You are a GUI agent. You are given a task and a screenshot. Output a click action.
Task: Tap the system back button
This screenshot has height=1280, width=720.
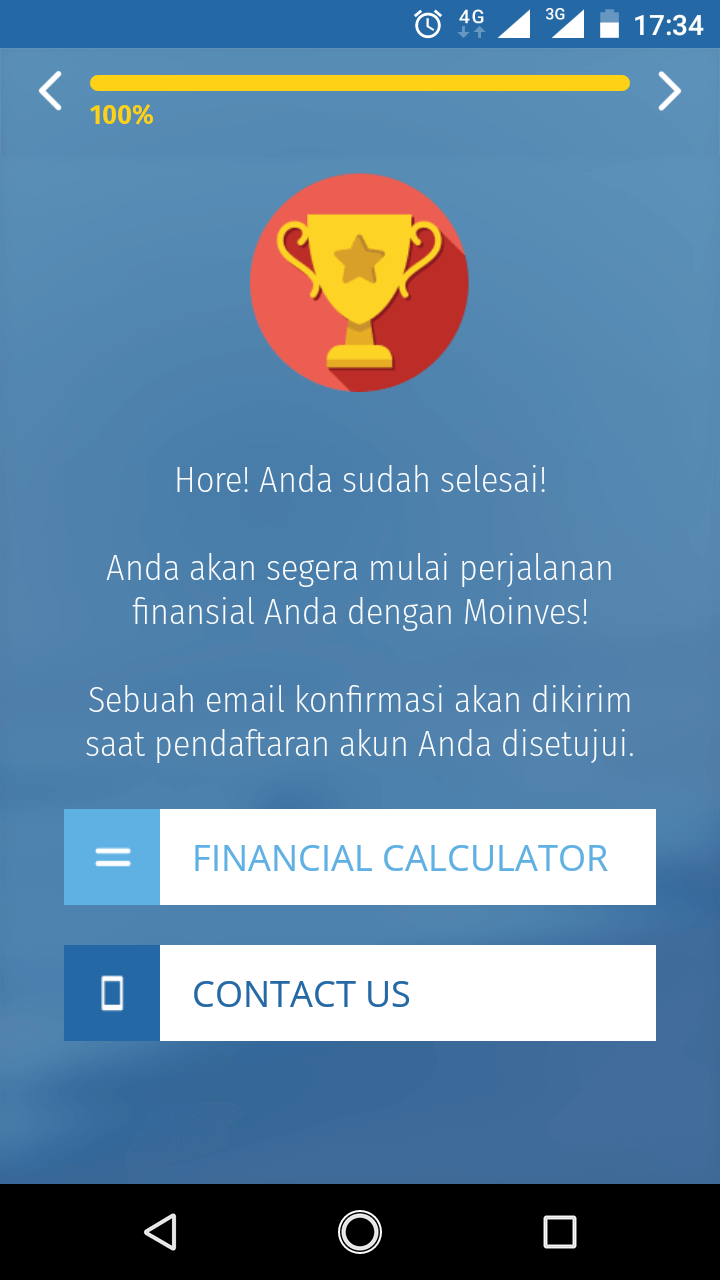(160, 1232)
